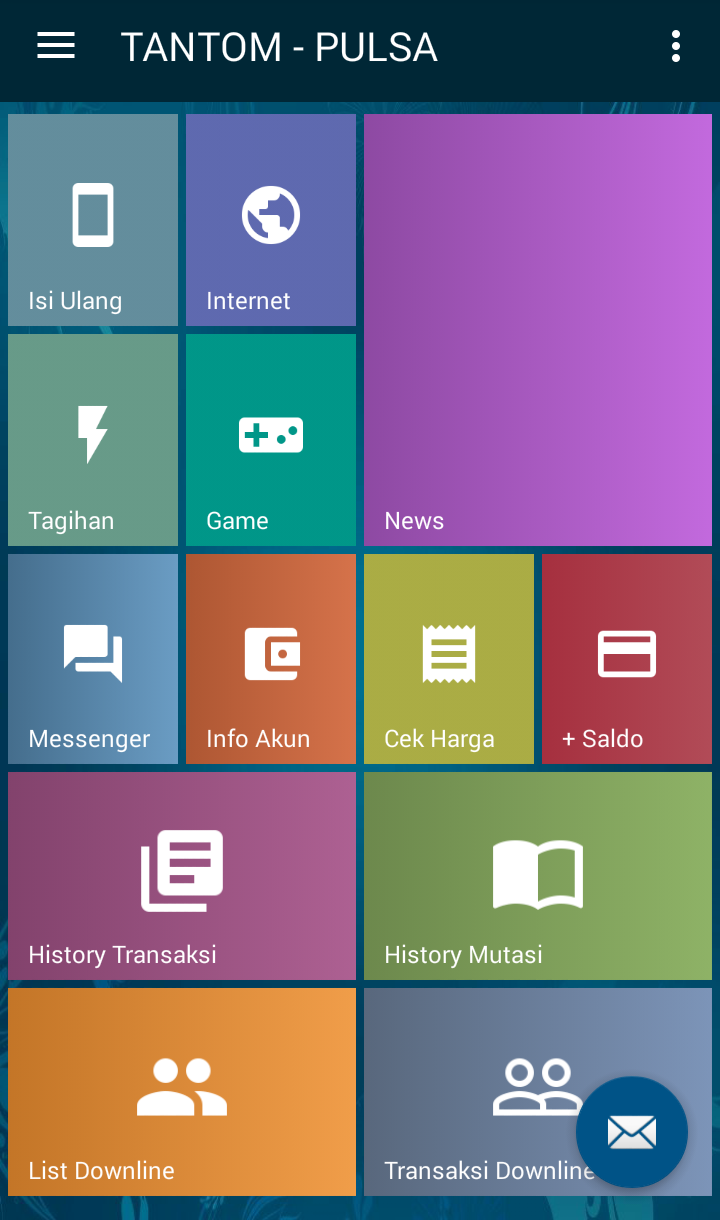The image size is (720, 1220).
Task: View History Transaksi
Action: (182, 875)
